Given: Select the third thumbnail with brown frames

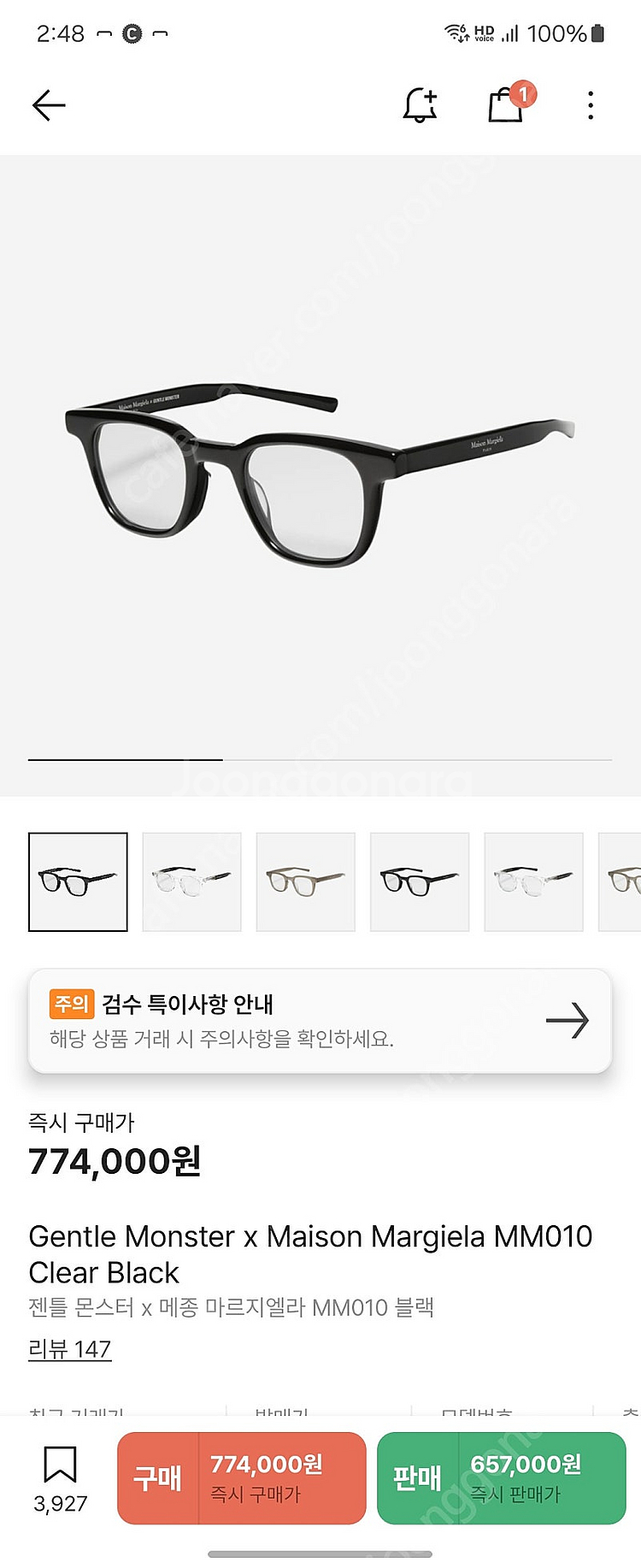Looking at the screenshot, I should (x=306, y=881).
